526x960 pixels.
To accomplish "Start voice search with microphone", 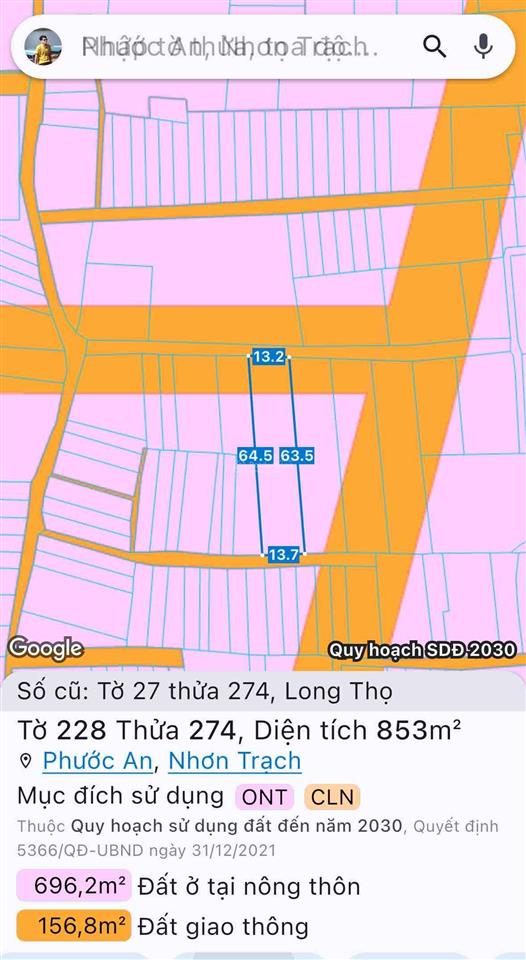I will coord(484,46).
